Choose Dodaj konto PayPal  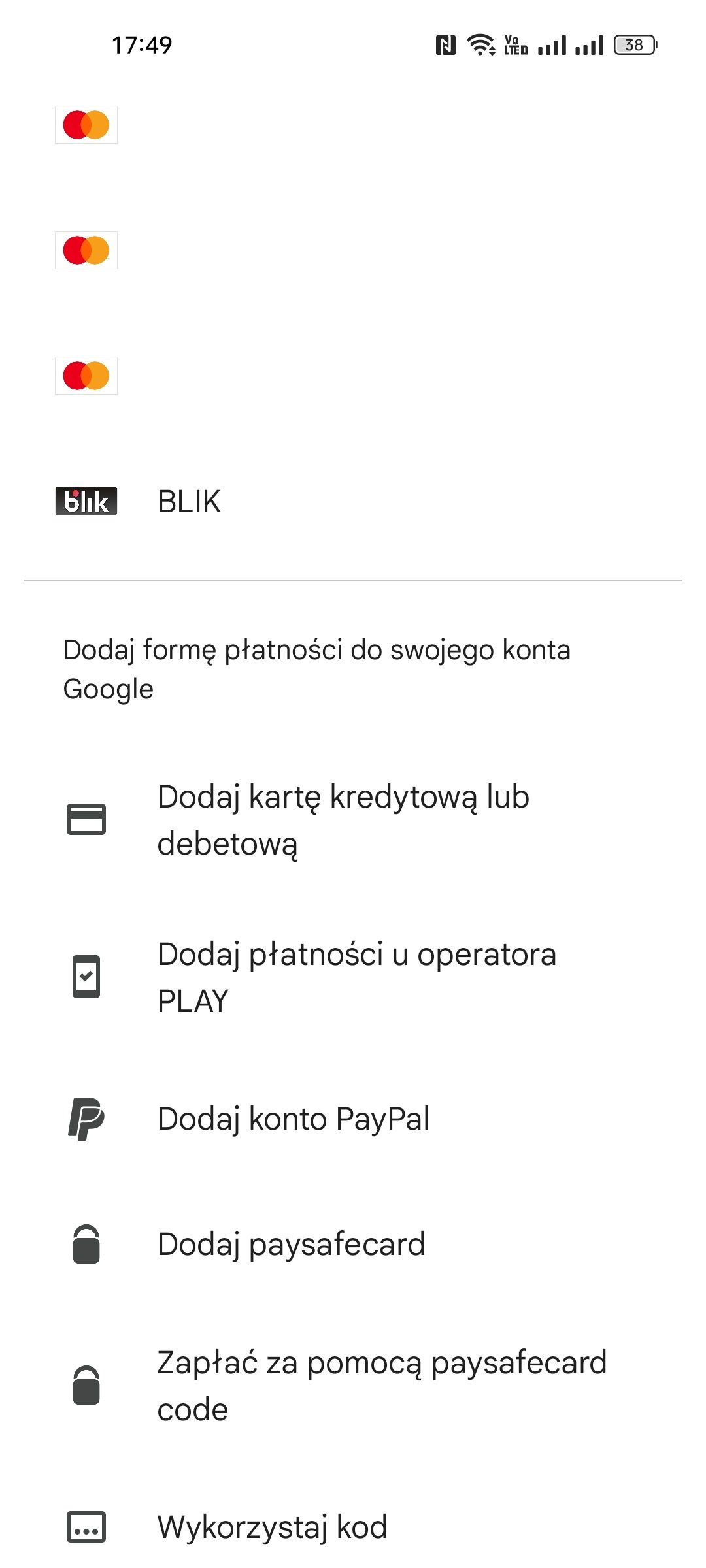point(353,1119)
